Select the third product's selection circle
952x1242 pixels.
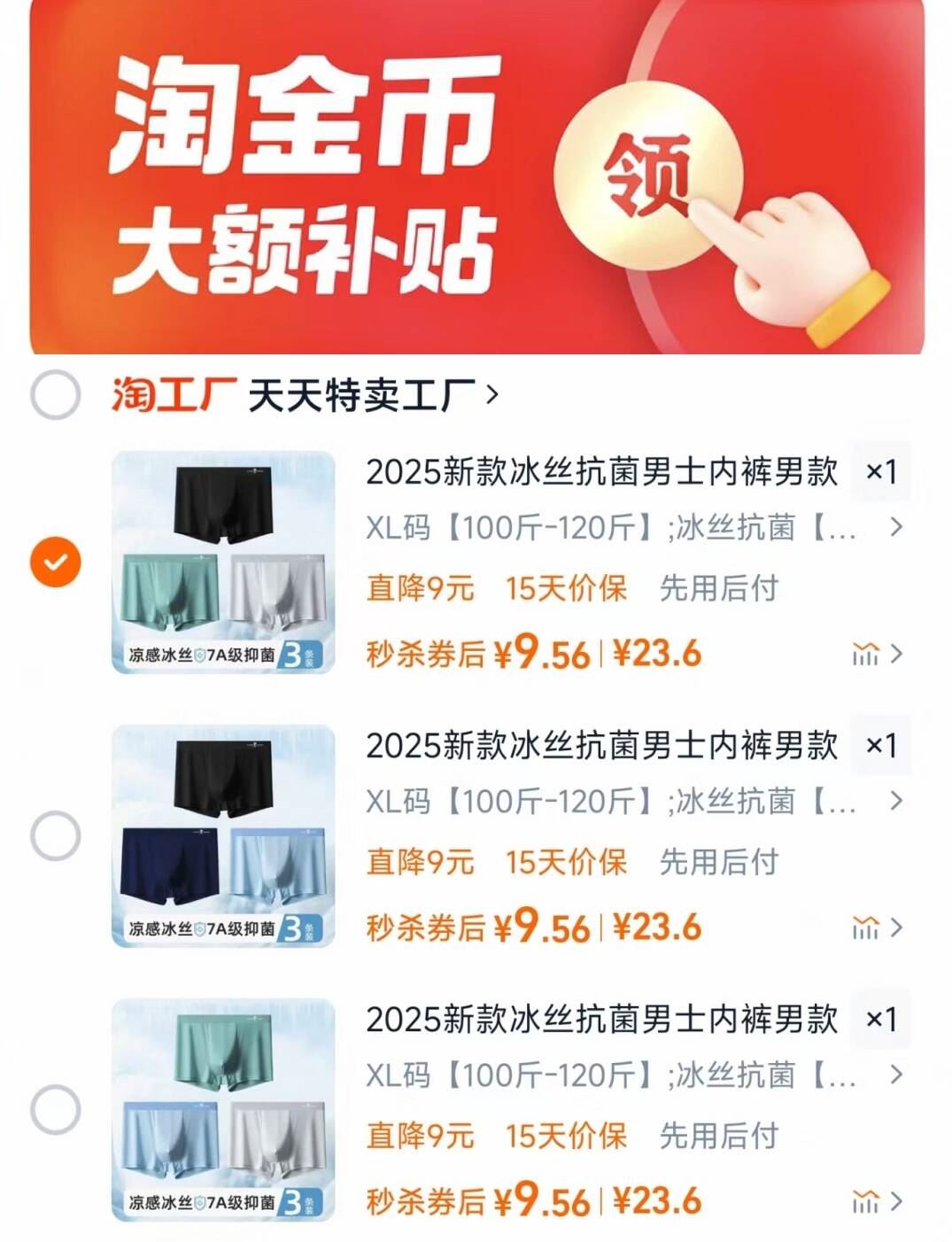pyautogui.click(x=55, y=1107)
